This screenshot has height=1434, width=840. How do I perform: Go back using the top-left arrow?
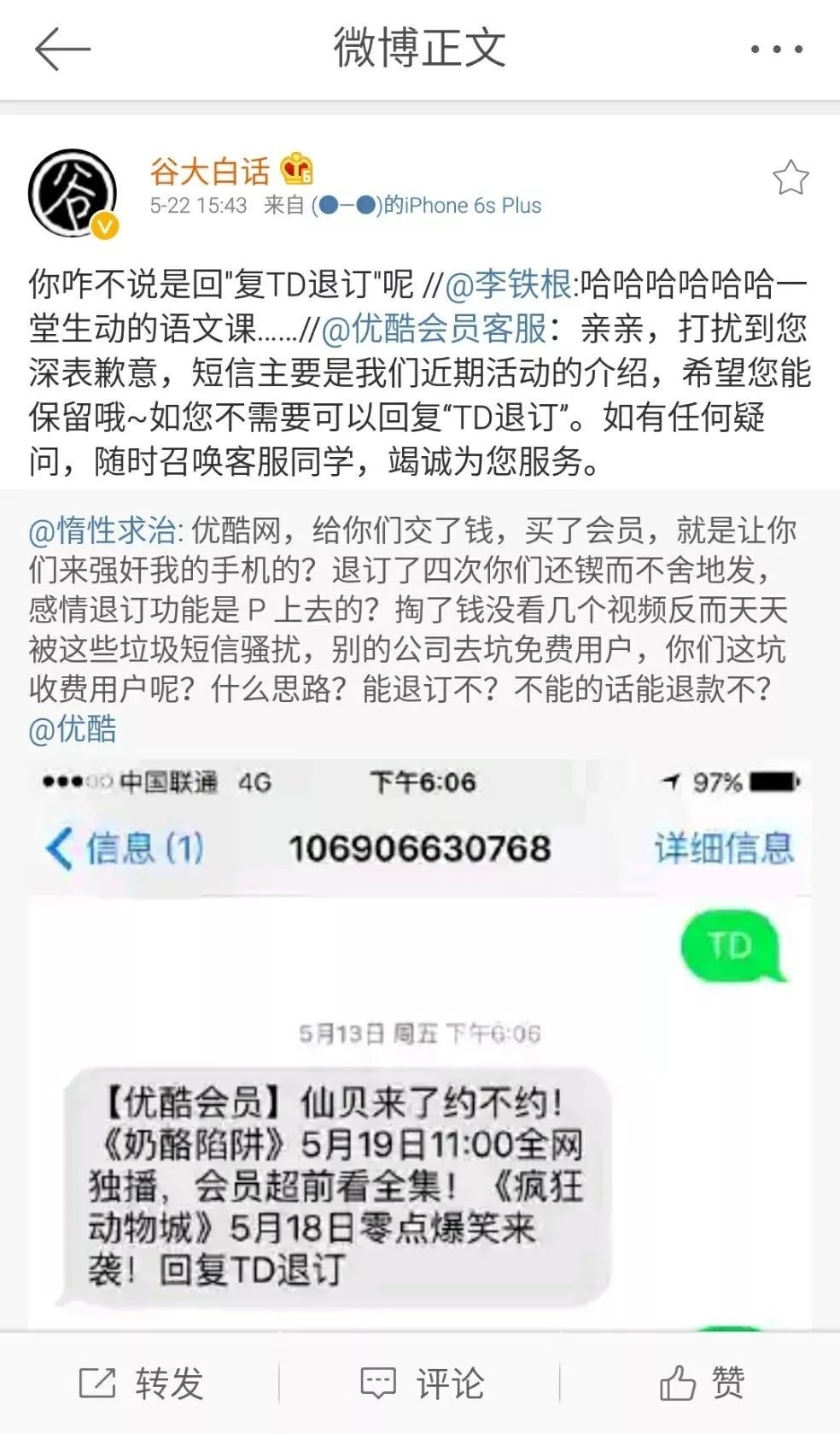62,49
